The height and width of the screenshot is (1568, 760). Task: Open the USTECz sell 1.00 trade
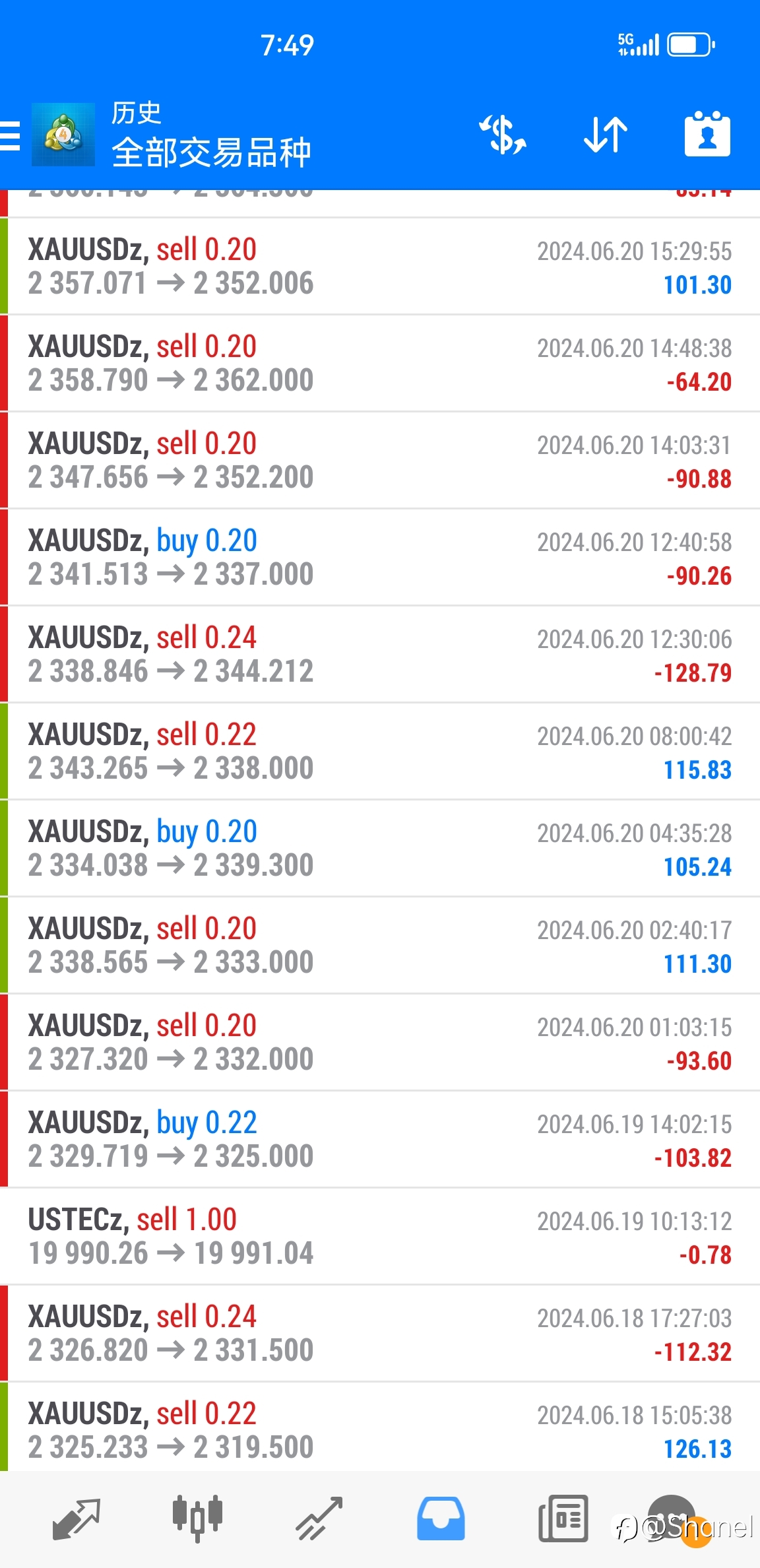tap(380, 1237)
